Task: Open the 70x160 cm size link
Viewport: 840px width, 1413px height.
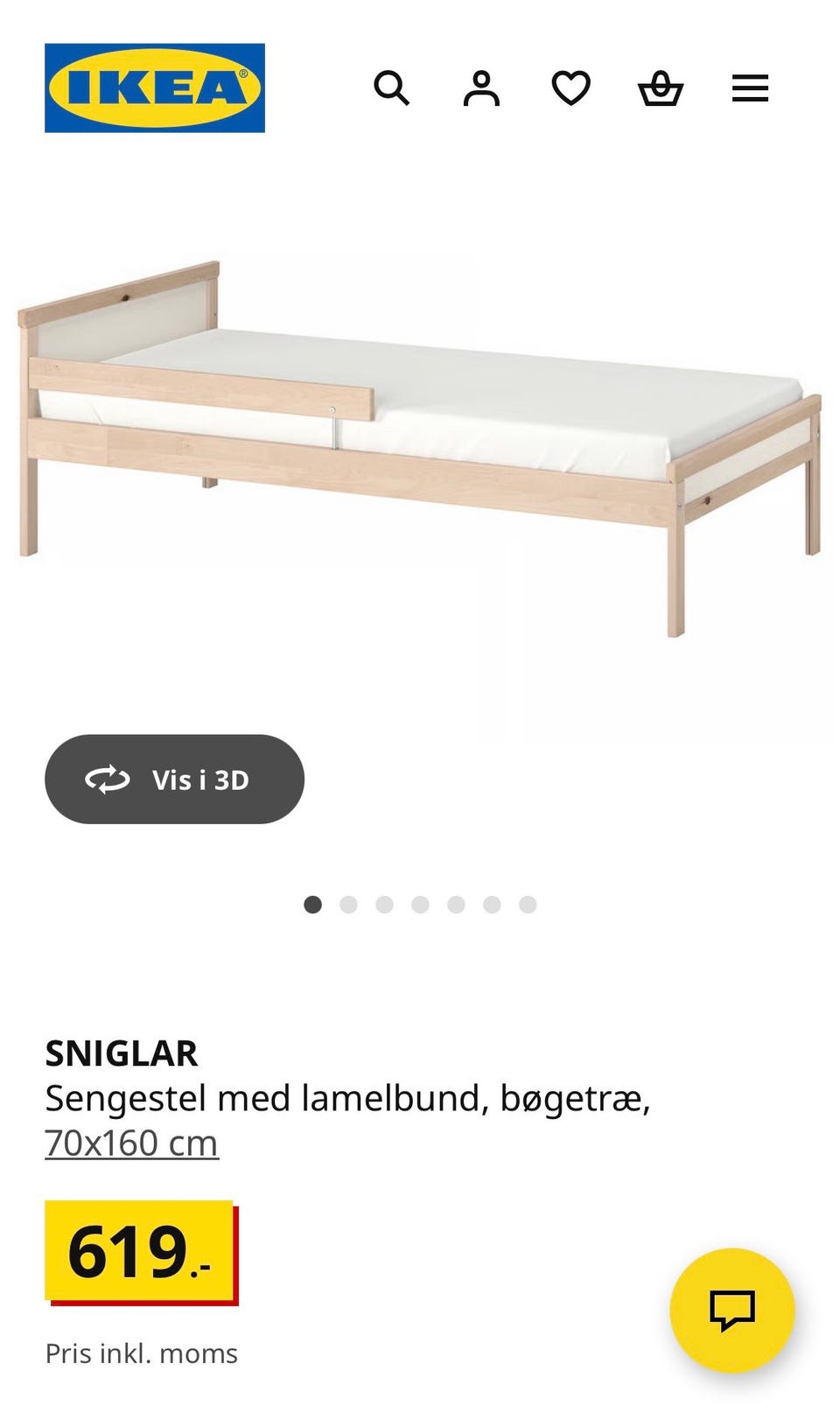Action: click(131, 1140)
